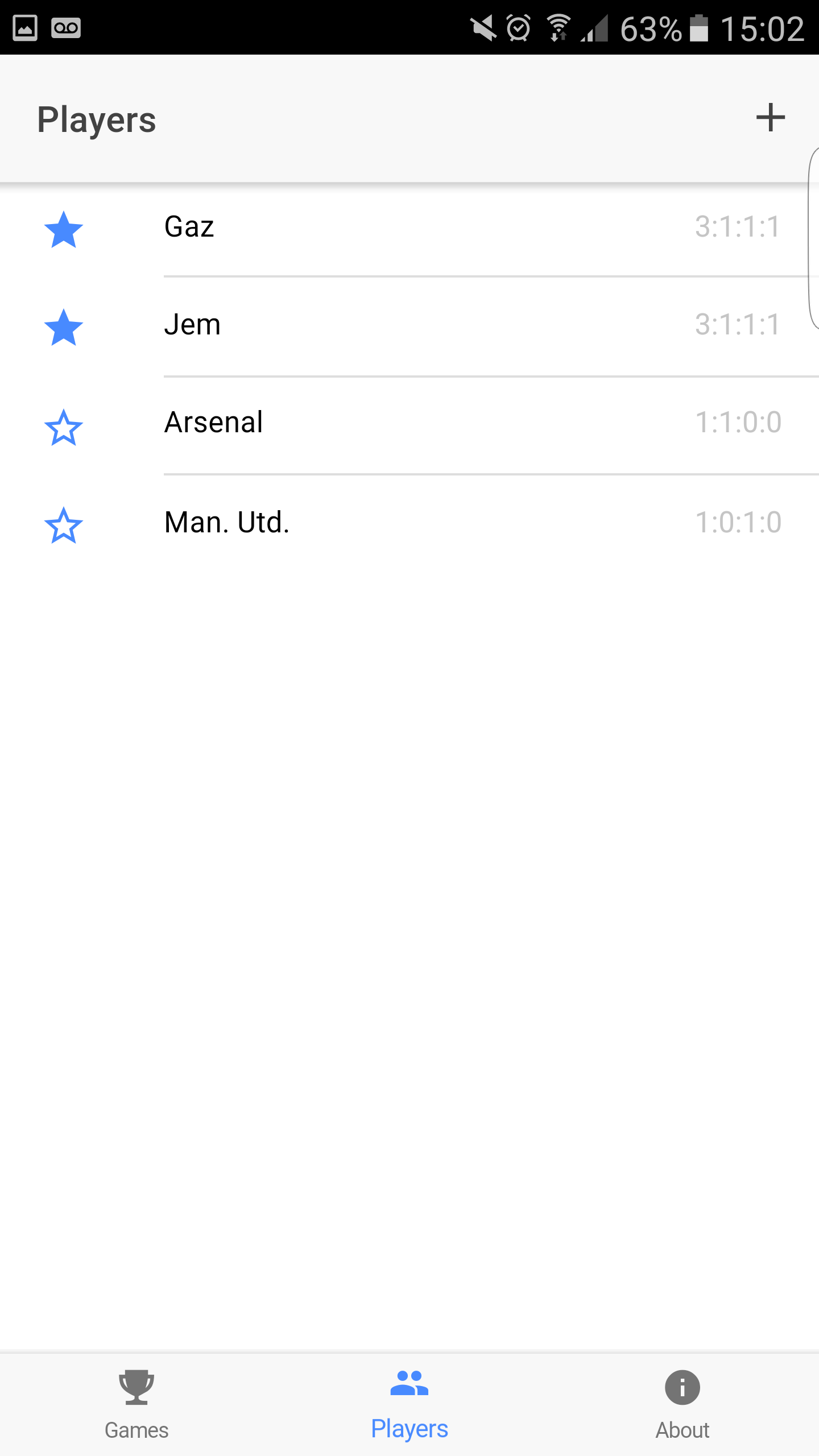Open the Arsenal player row
The width and height of the screenshot is (819, 1456).
point(409,425)
